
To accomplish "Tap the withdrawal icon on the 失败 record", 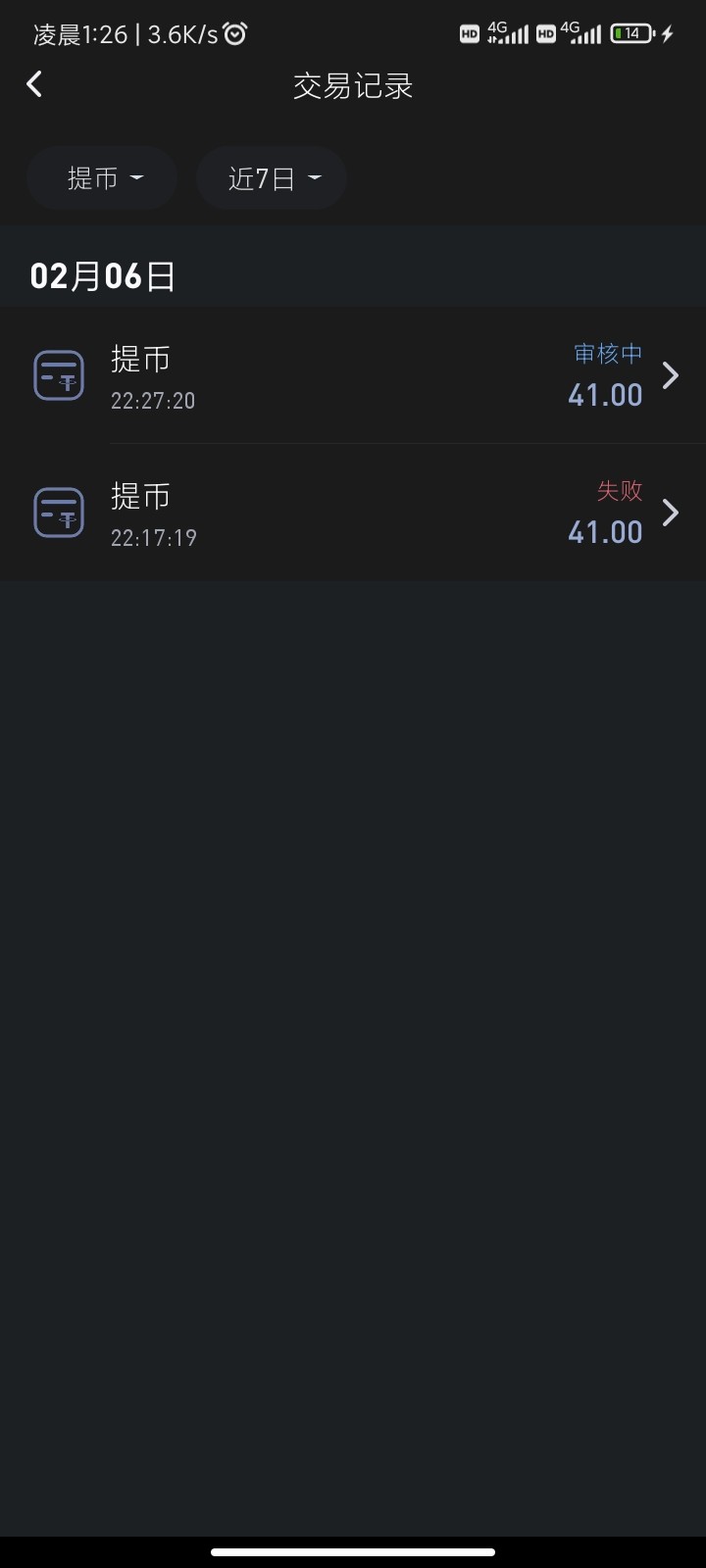I will pos(58,513).
